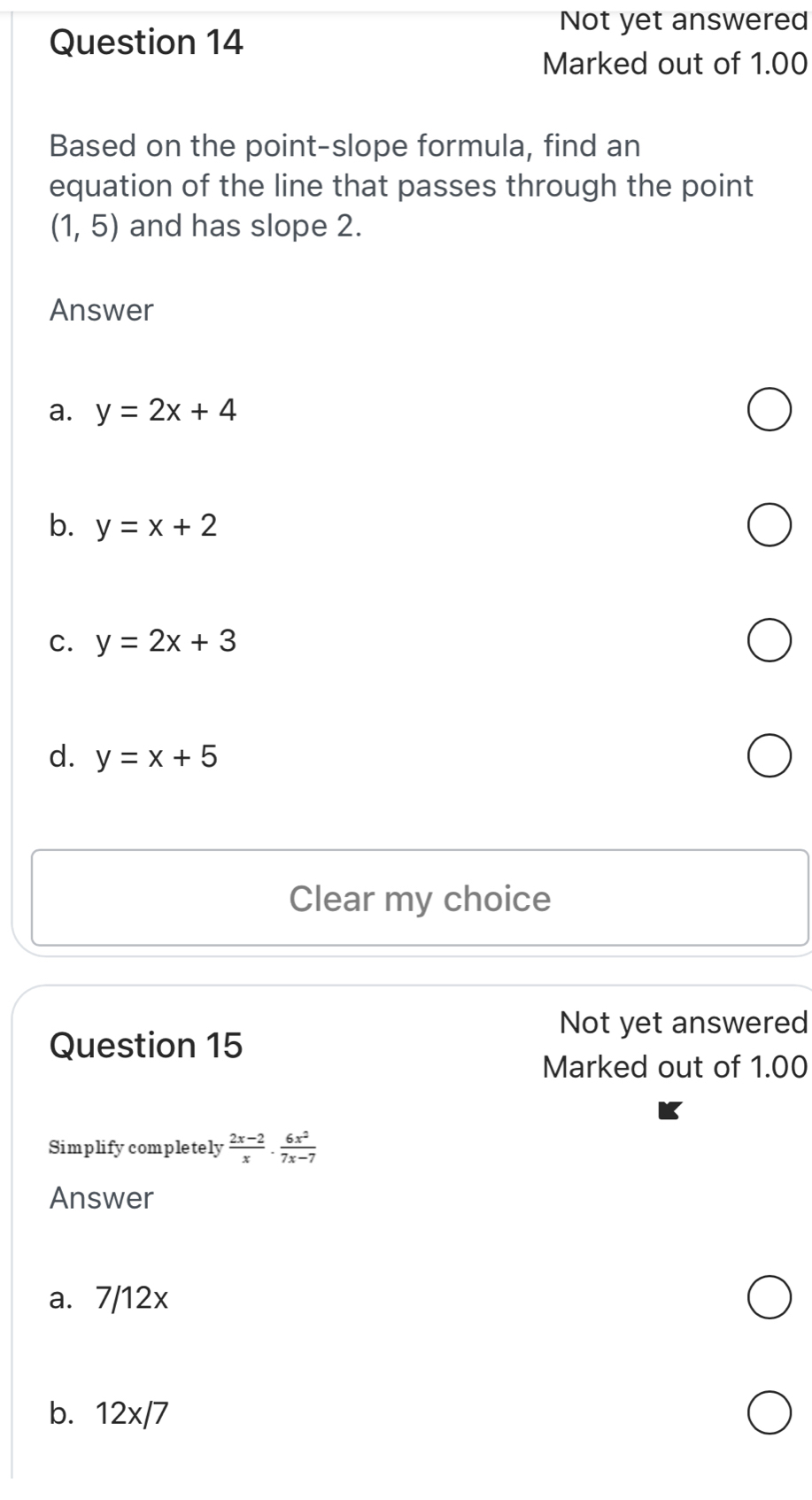Select answer a. y = 2x + 4
This screenshot has width=812, height=1500.
(769, 410)
